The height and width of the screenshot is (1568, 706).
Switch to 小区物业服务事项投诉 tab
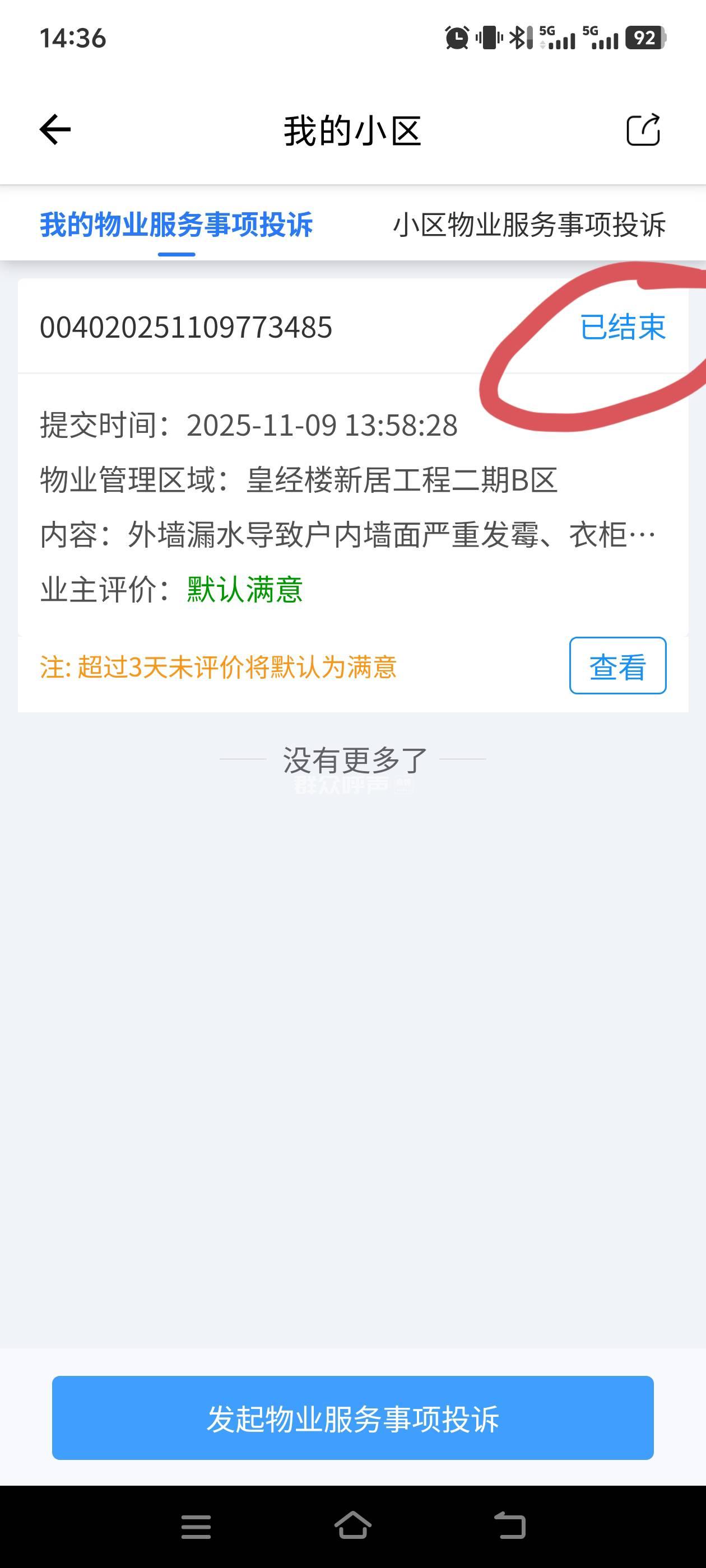[x=529, y=225]
